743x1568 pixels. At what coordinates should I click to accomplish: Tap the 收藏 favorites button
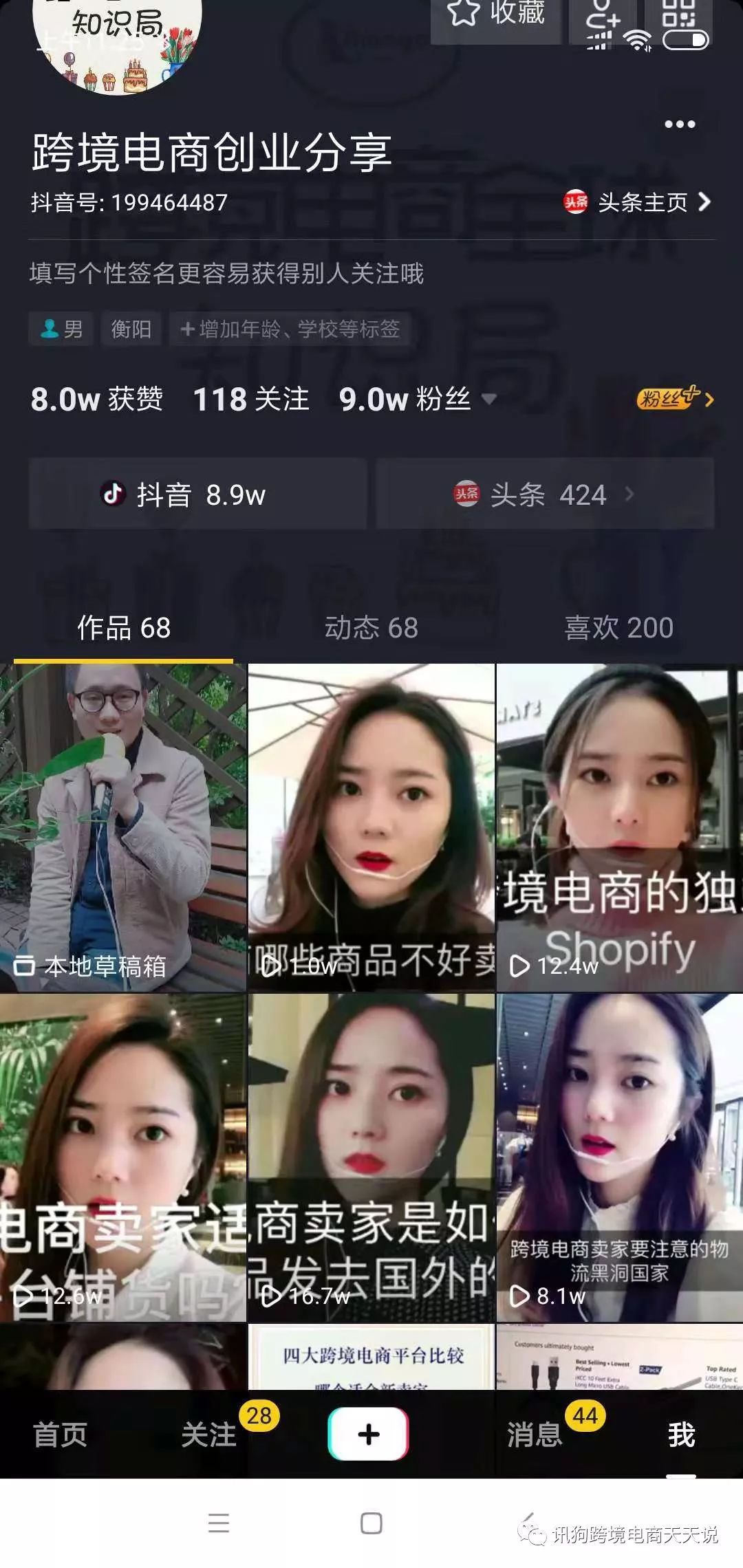point(496,15)
